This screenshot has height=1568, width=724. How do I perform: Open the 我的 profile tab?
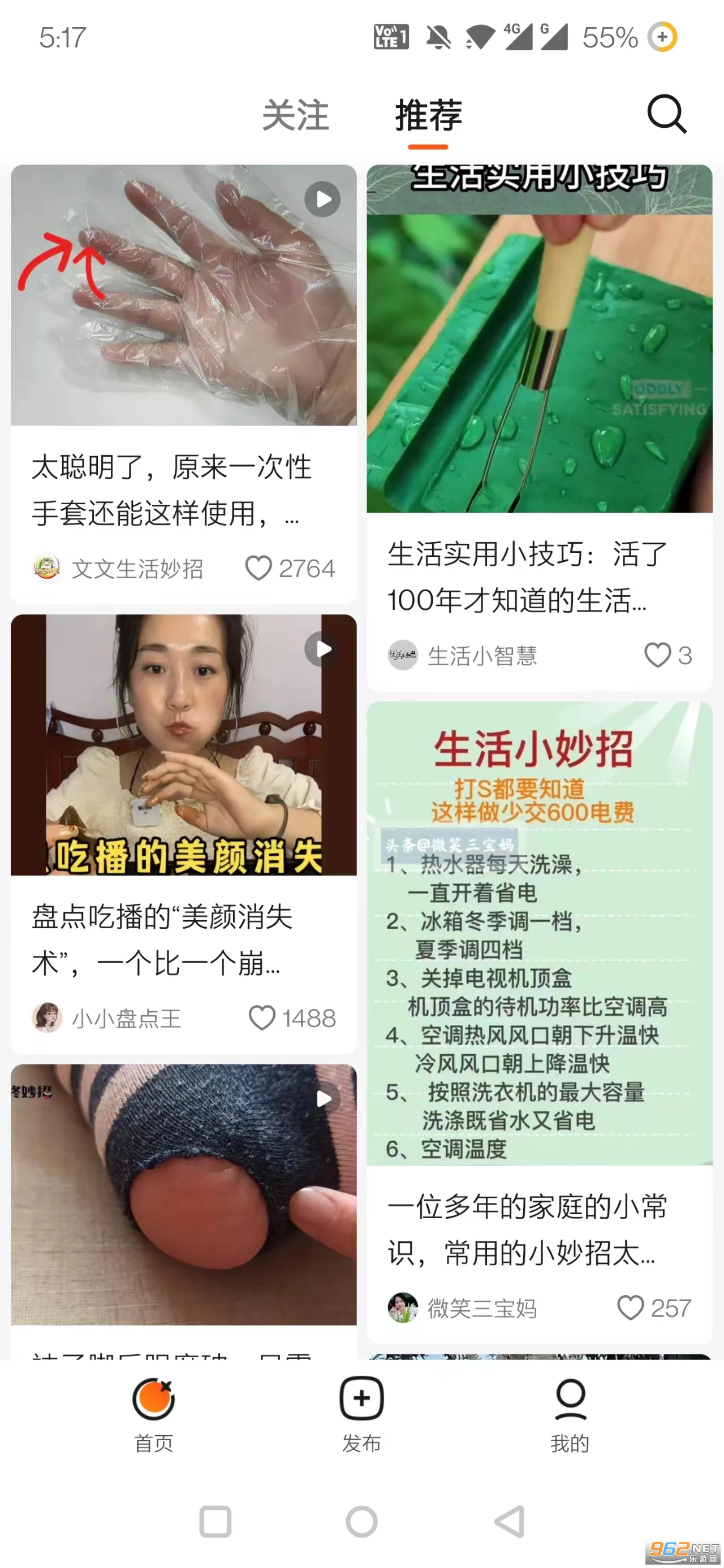[570, 1414]
